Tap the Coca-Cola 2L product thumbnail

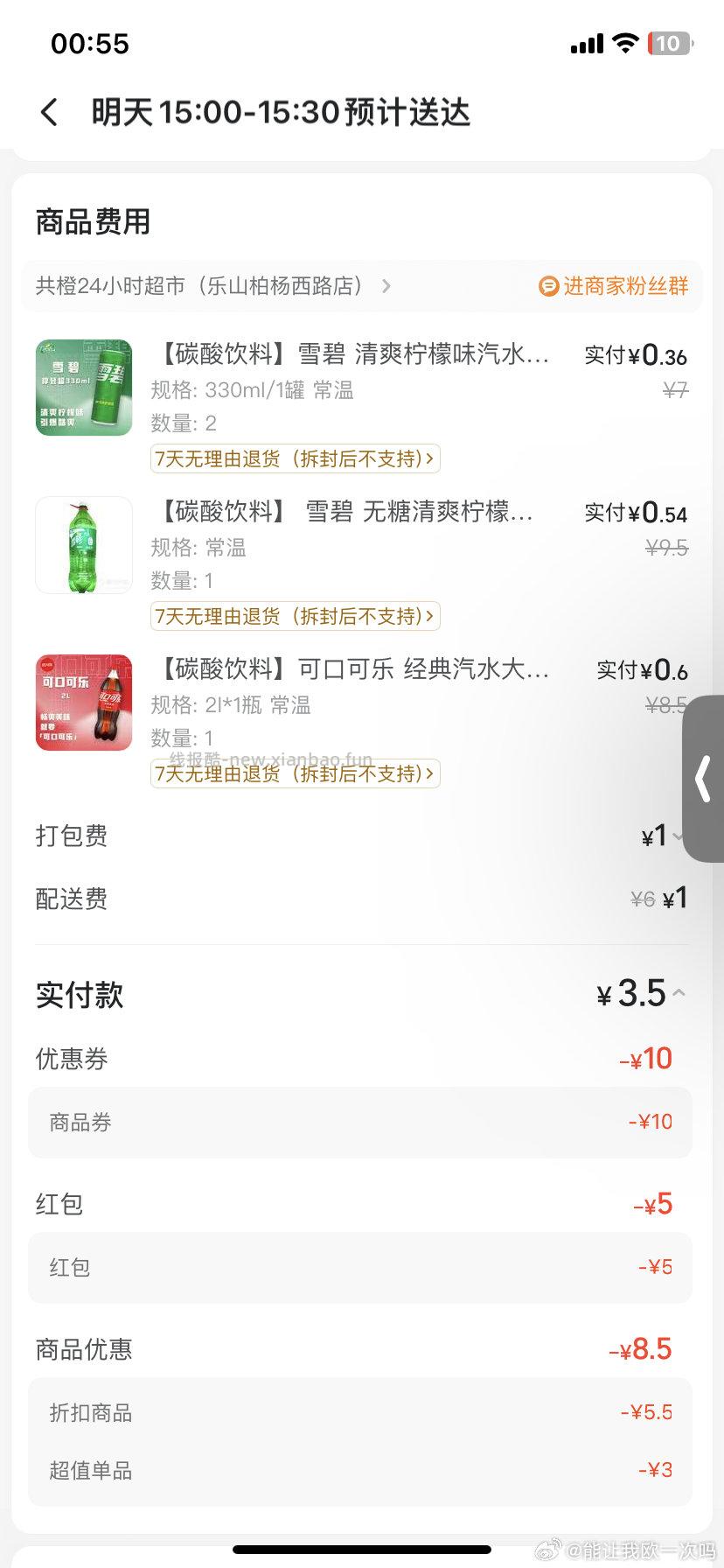(83, 702)
